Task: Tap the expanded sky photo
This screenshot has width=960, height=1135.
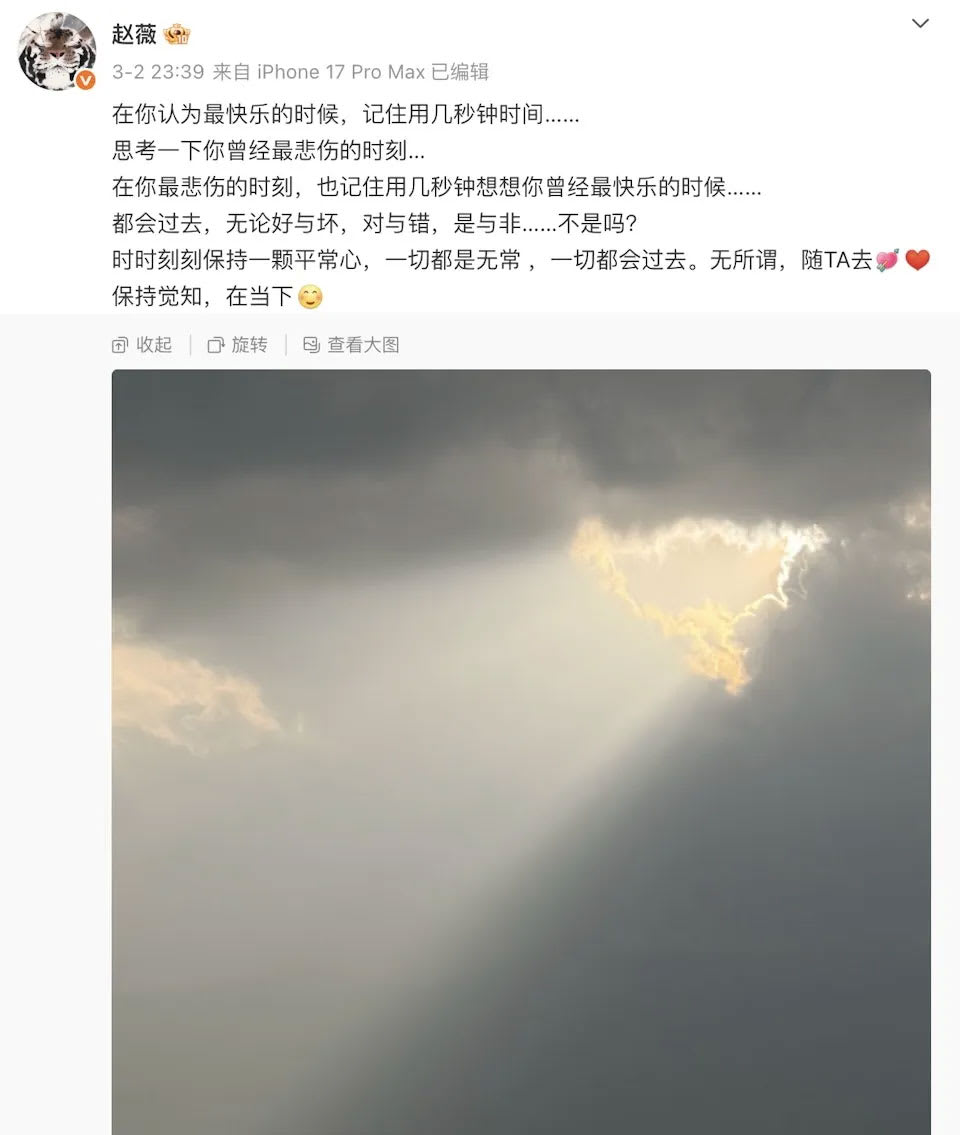Action: 521,750
